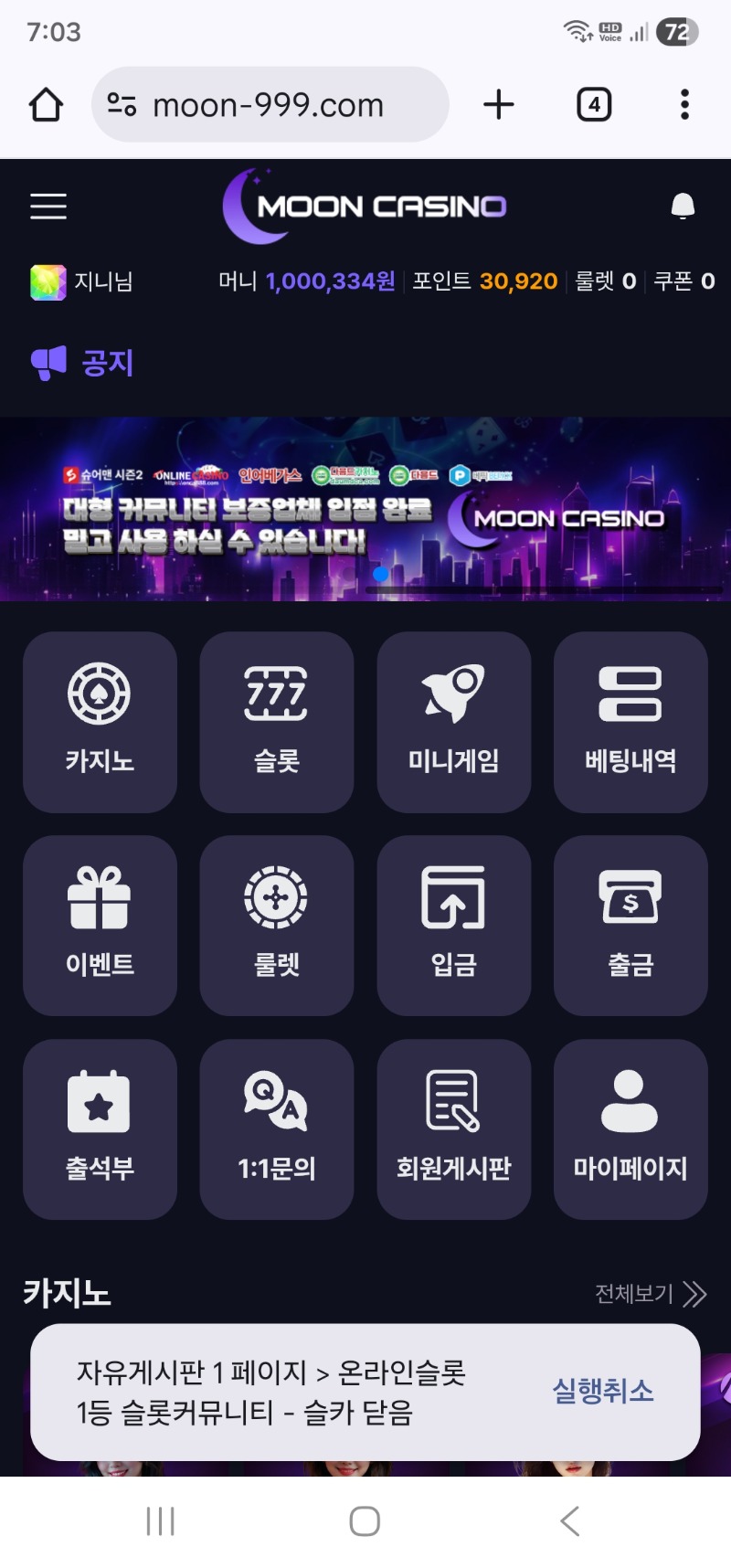Tap the moon-999.com address bar
The height and width of the screenshot is (1568, 731).
(270, 105)
